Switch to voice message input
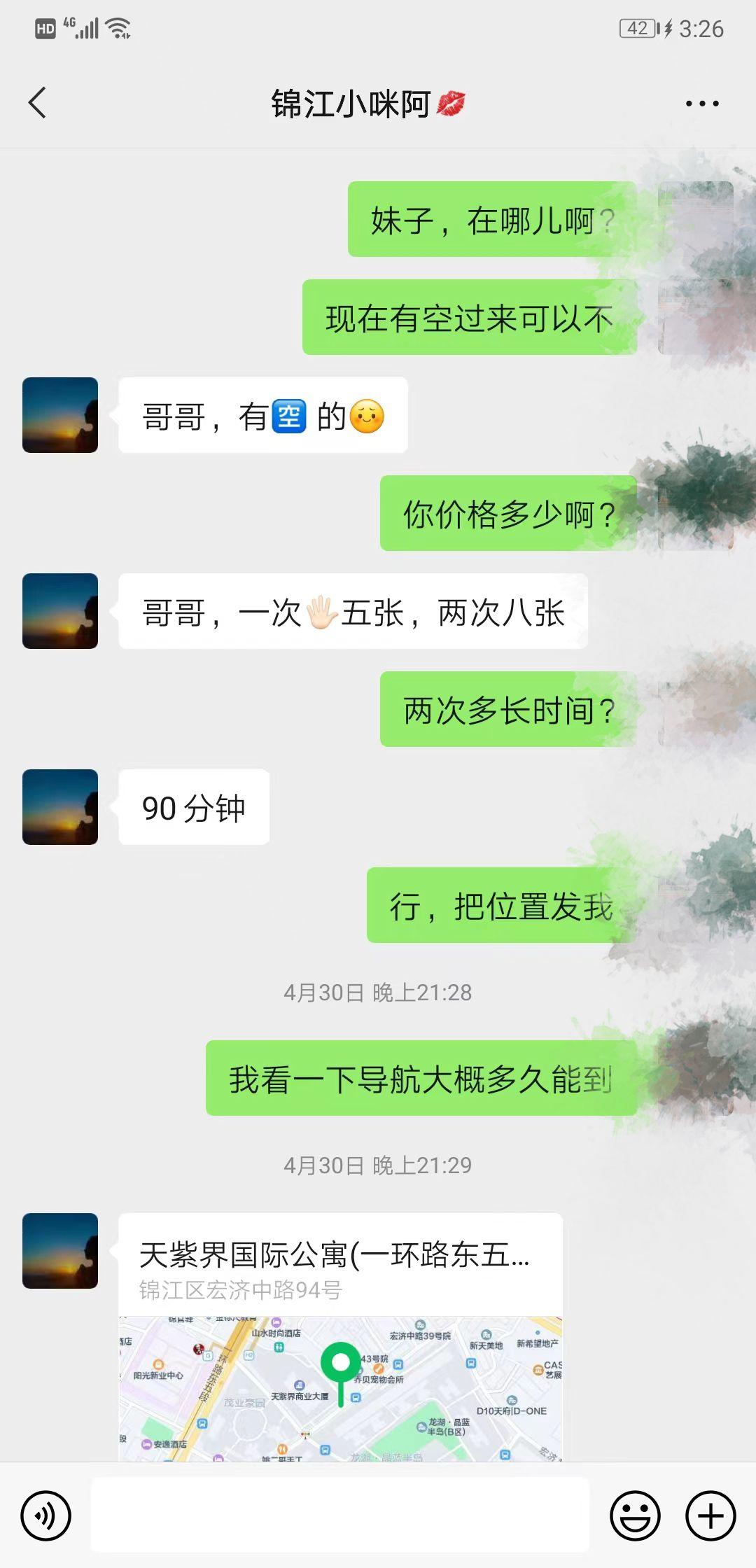756x1568 pixels. [46, 1515]
